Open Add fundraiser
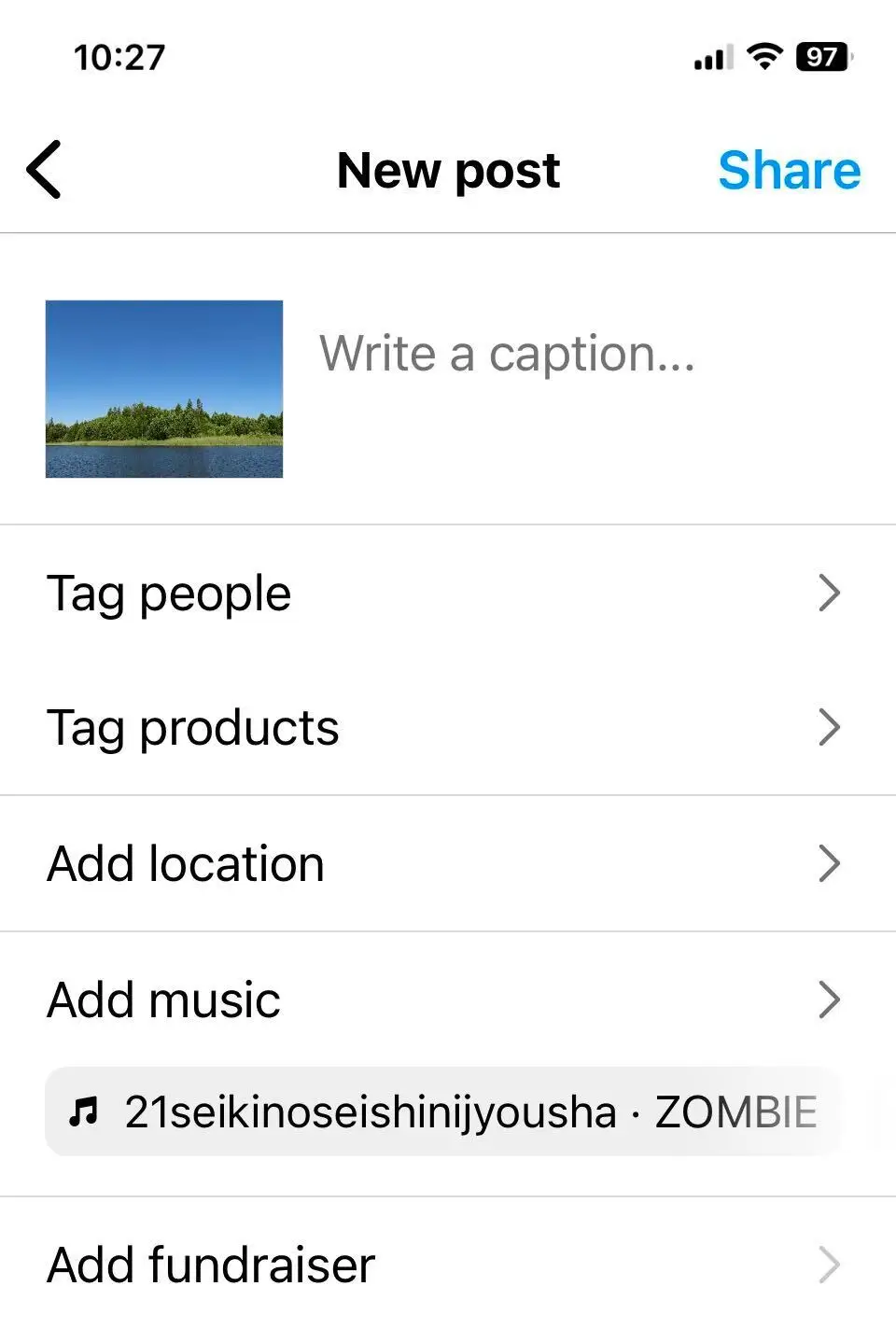The image size is (896, 1328). pos(443,1265)
